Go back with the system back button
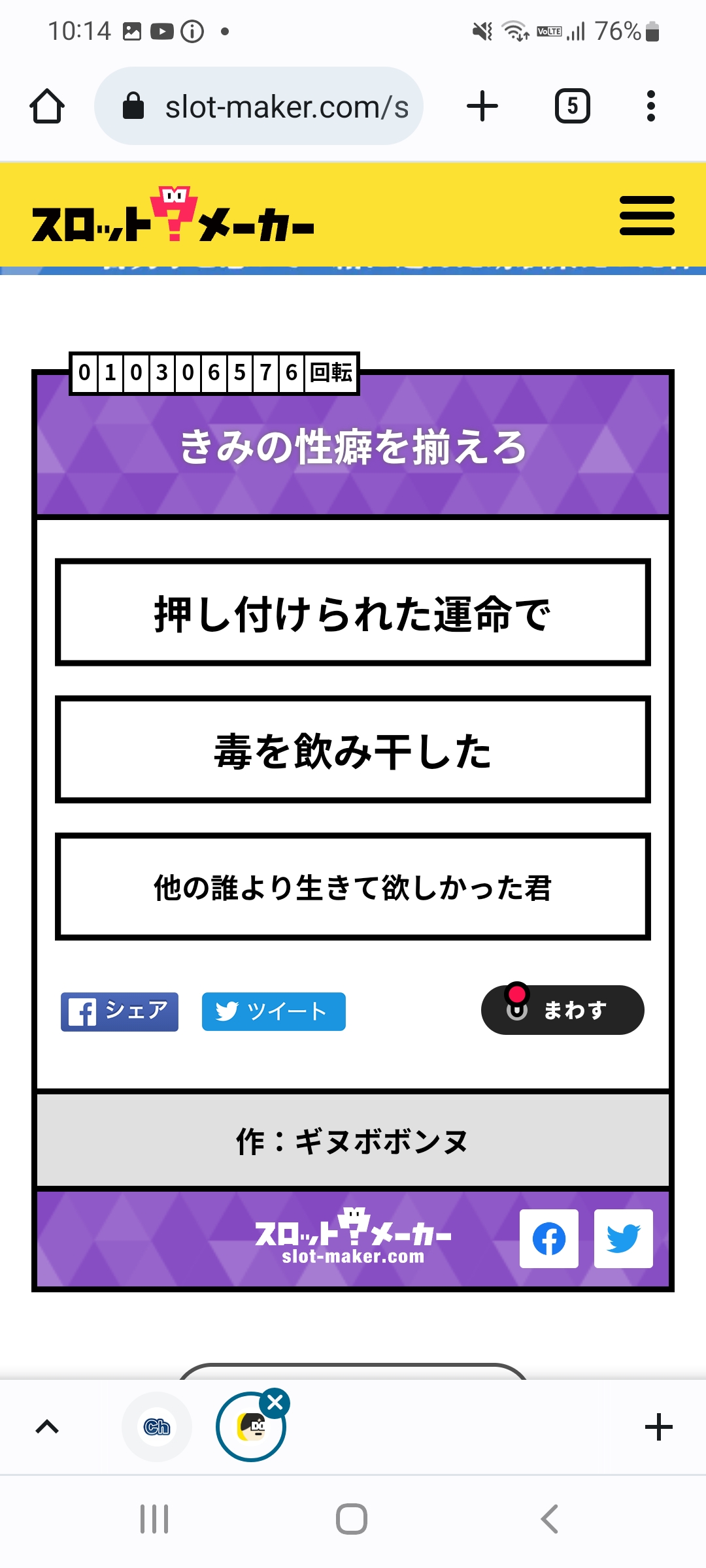Screen dimensions: 706x1568 click(x=549, y=1519)
